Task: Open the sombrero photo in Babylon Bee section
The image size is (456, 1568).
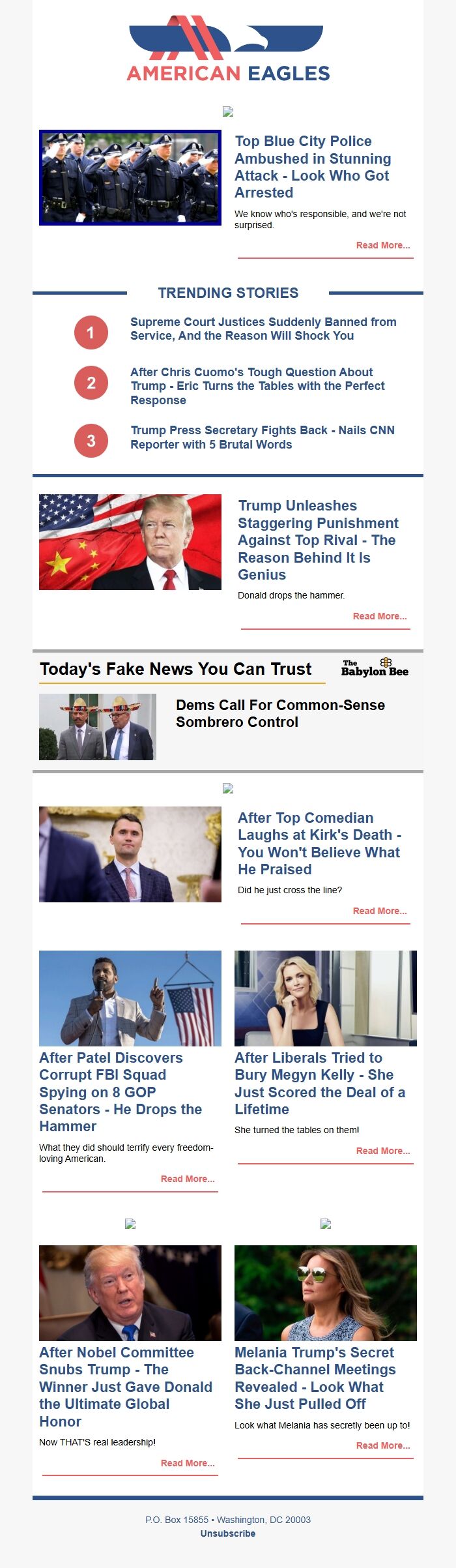Action: pyautogui.click(x=98, y=726)
